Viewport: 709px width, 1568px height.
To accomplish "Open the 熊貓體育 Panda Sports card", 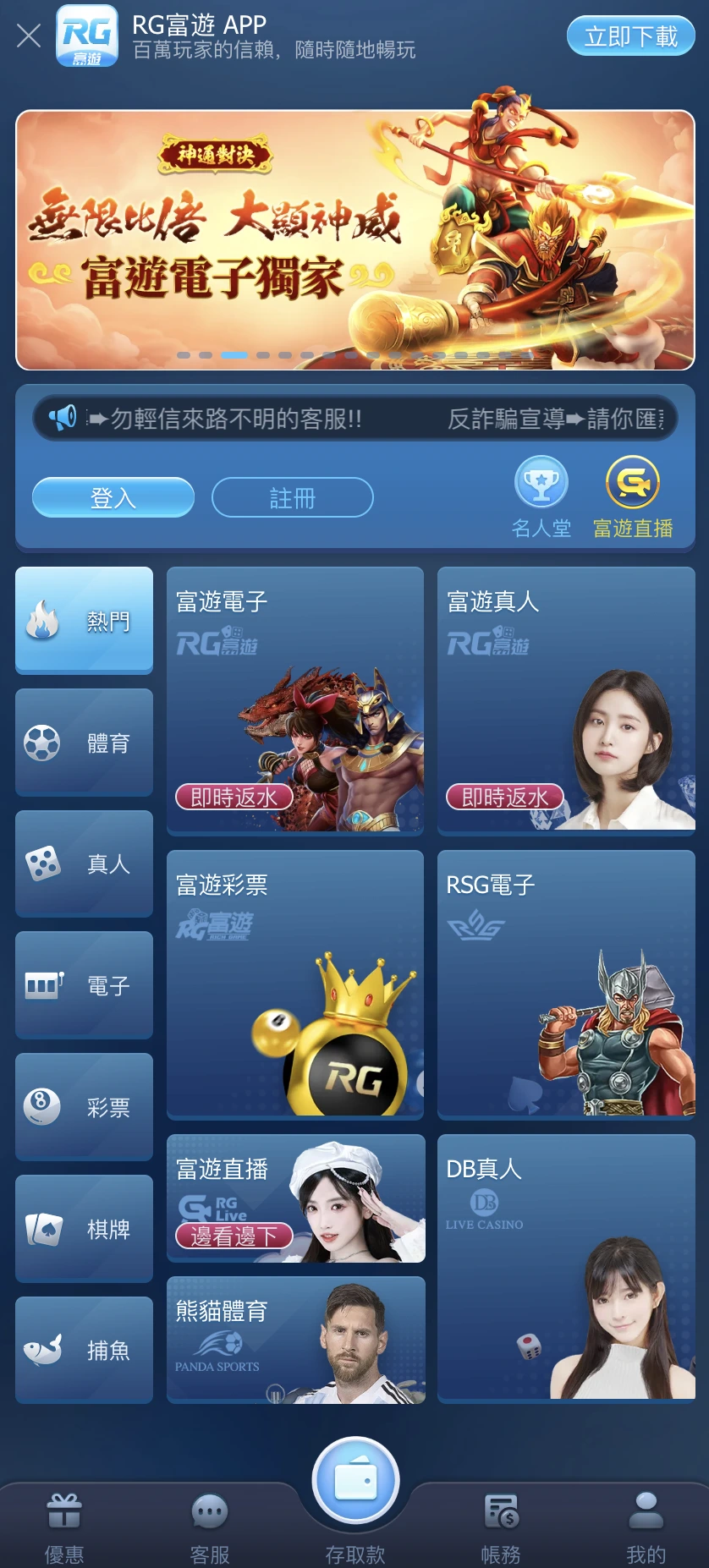I will (x=295, y=1340).
